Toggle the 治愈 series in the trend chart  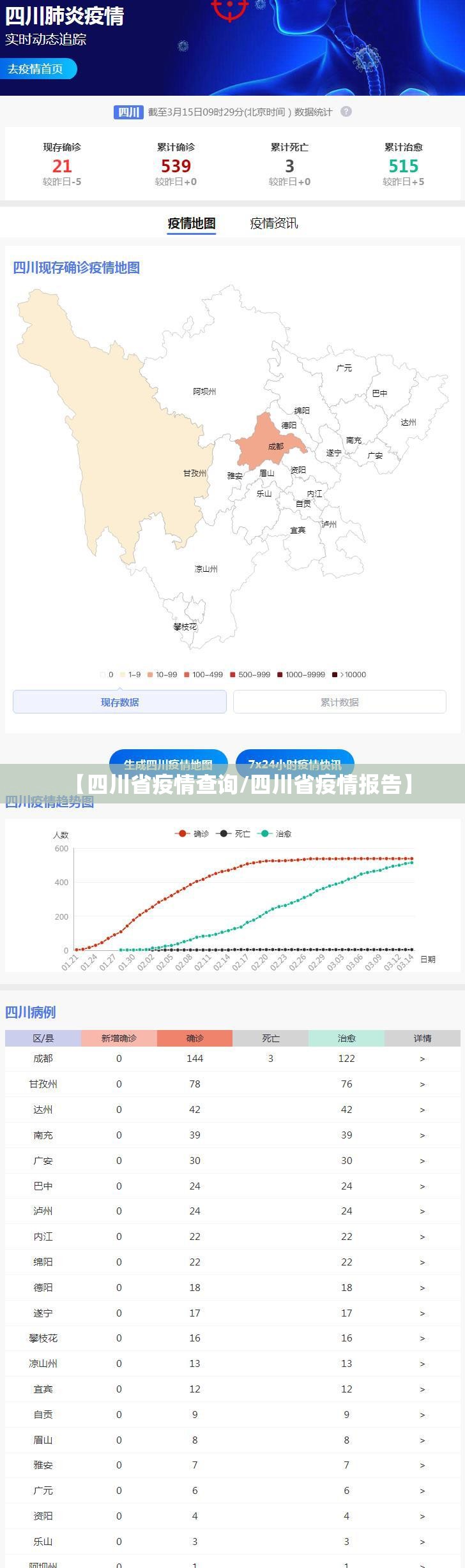[275, 833]
